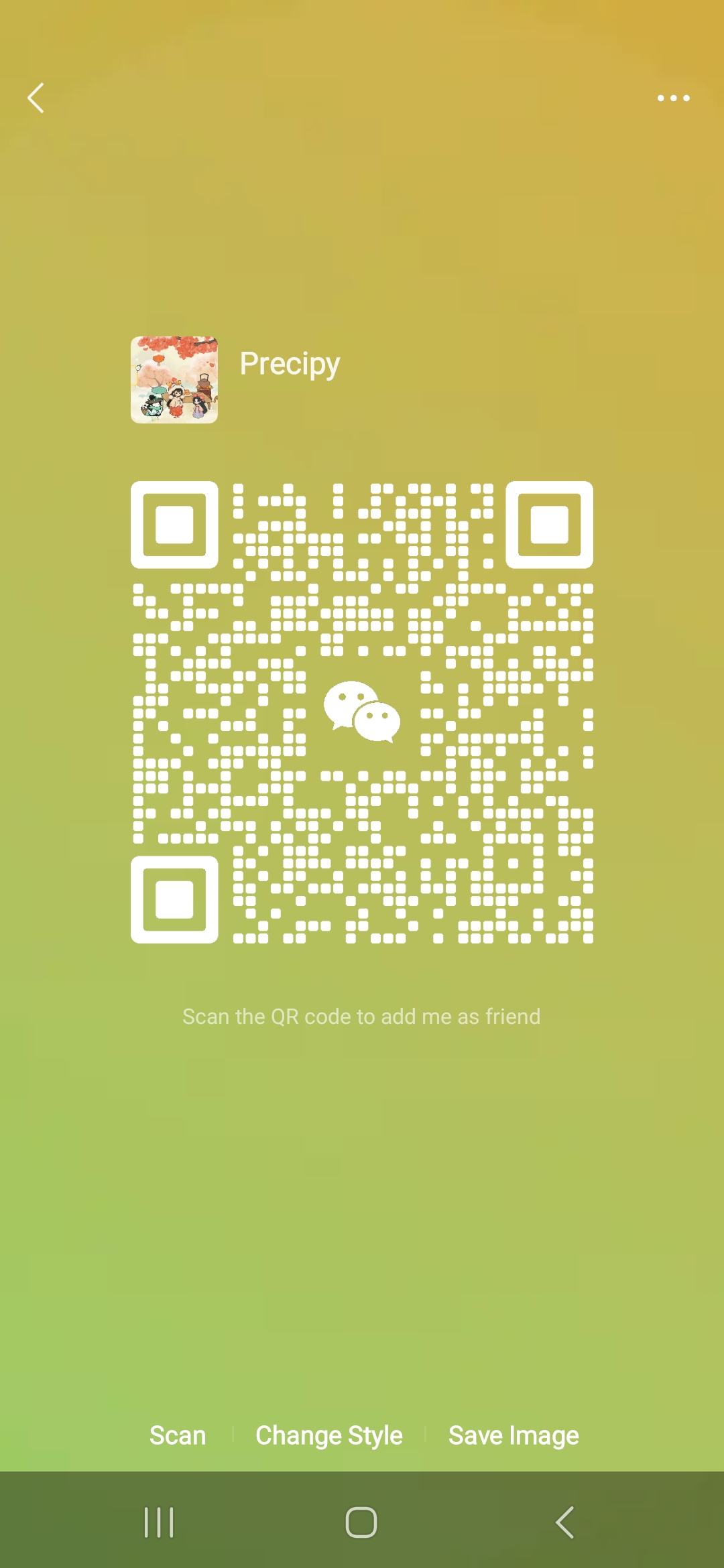
Task: Open the three-dot overflow menu
Action: pyautogui.click(x=673, y=98)
